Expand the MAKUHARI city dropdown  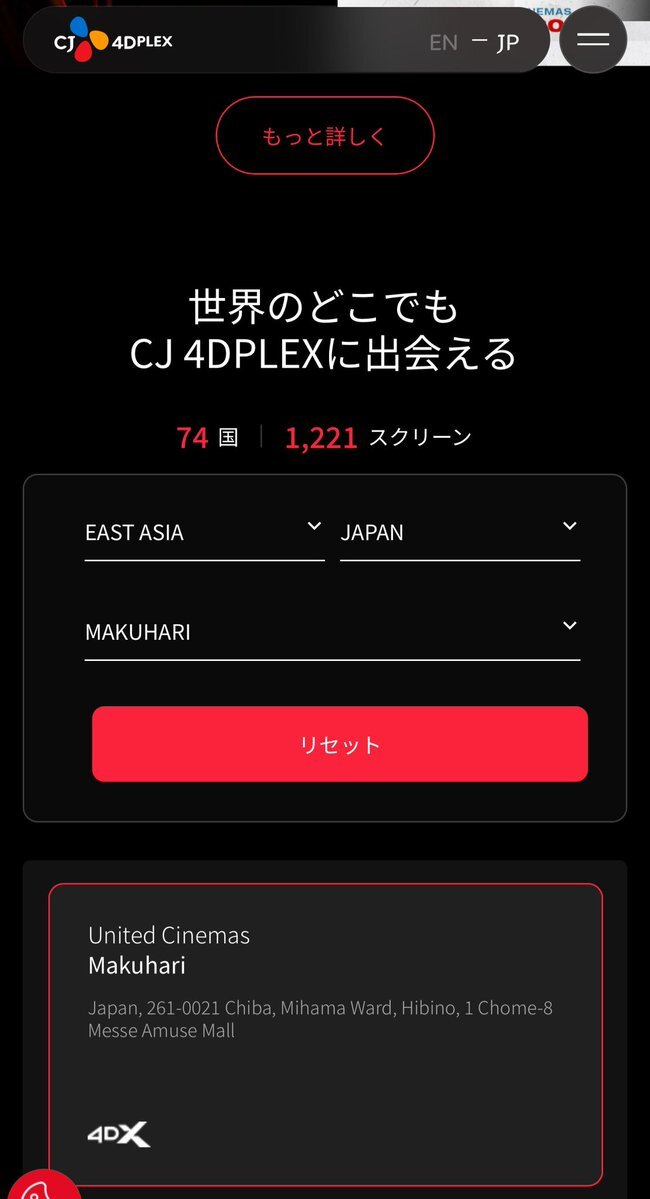coord(332,632)
